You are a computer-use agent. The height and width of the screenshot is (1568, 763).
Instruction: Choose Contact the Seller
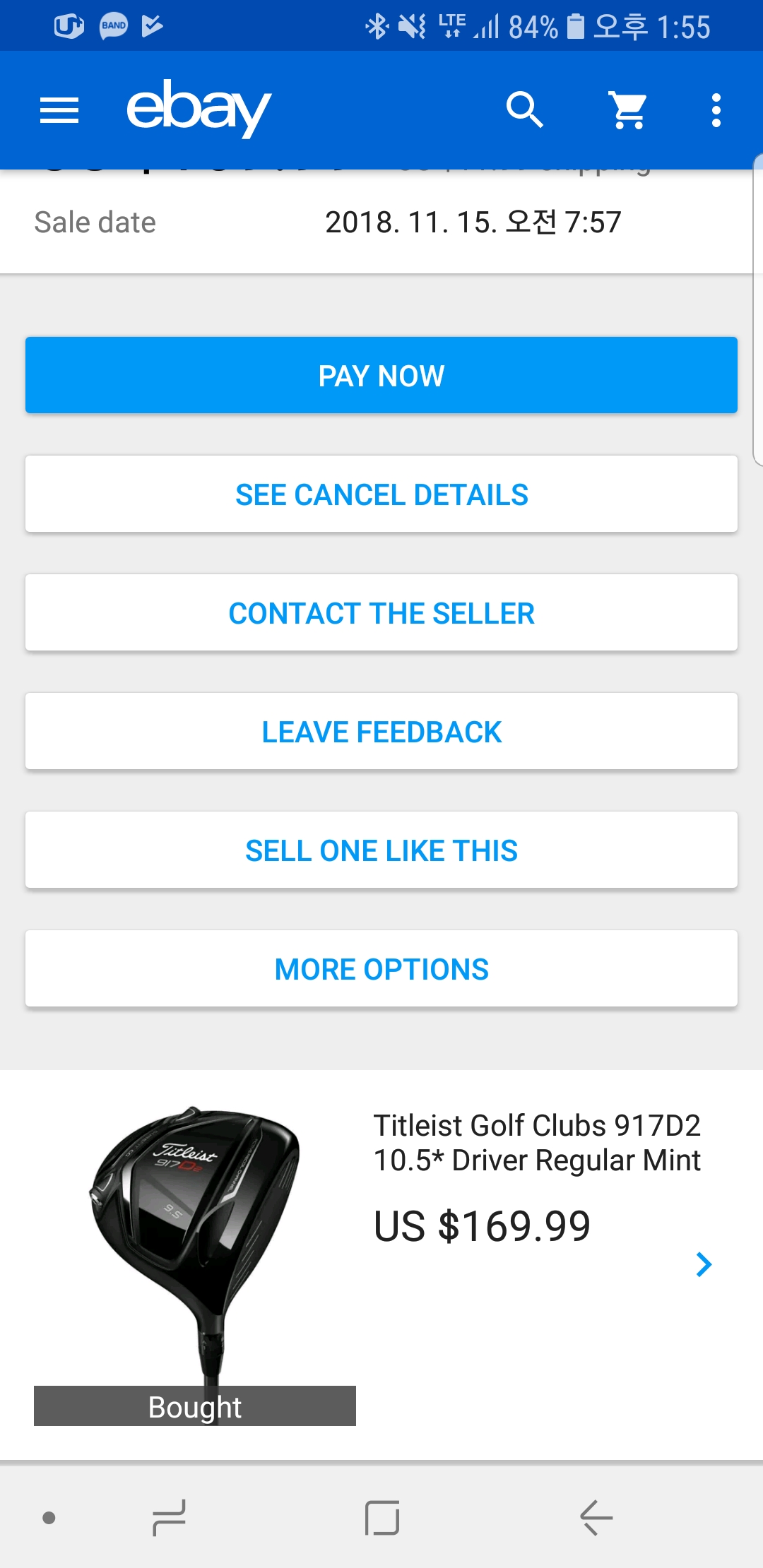coord(381,612)
